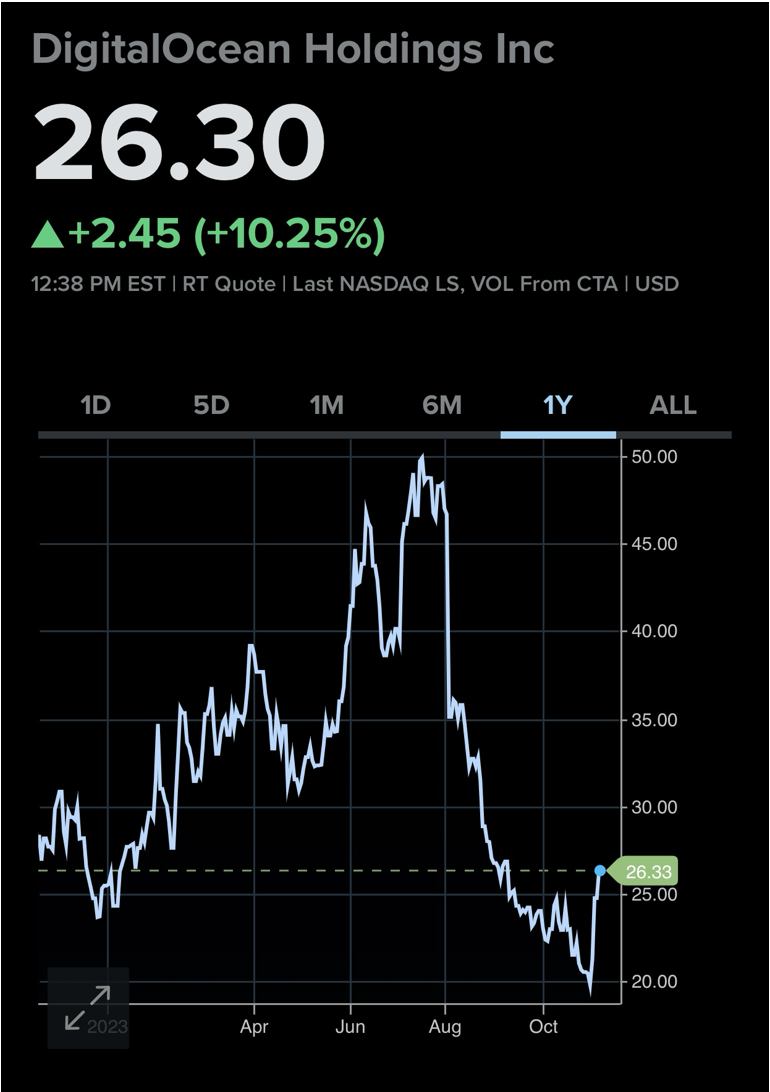Switch chart to the 1D range

[x=95, y=405]
